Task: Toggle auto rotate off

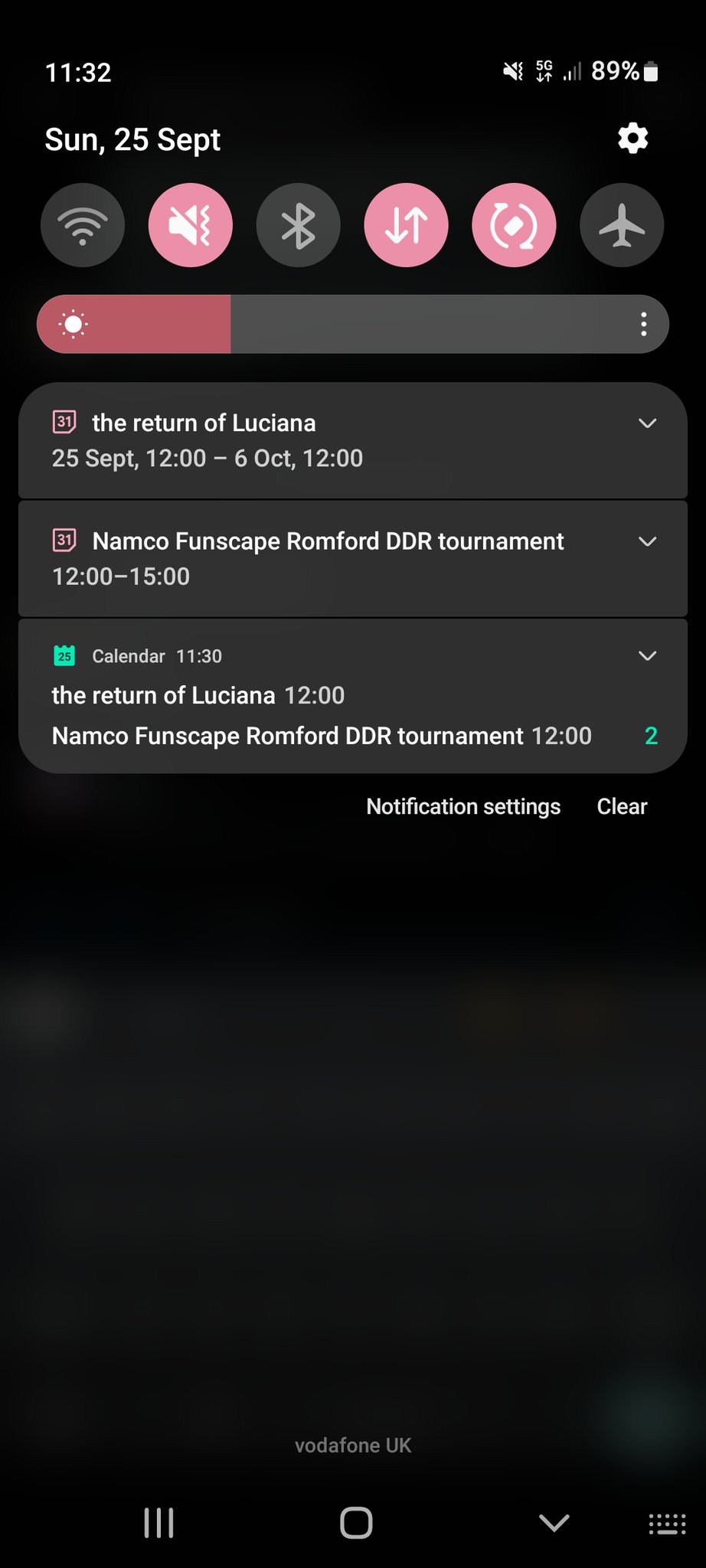Action: pyautogui.click(x=514, y=225)
